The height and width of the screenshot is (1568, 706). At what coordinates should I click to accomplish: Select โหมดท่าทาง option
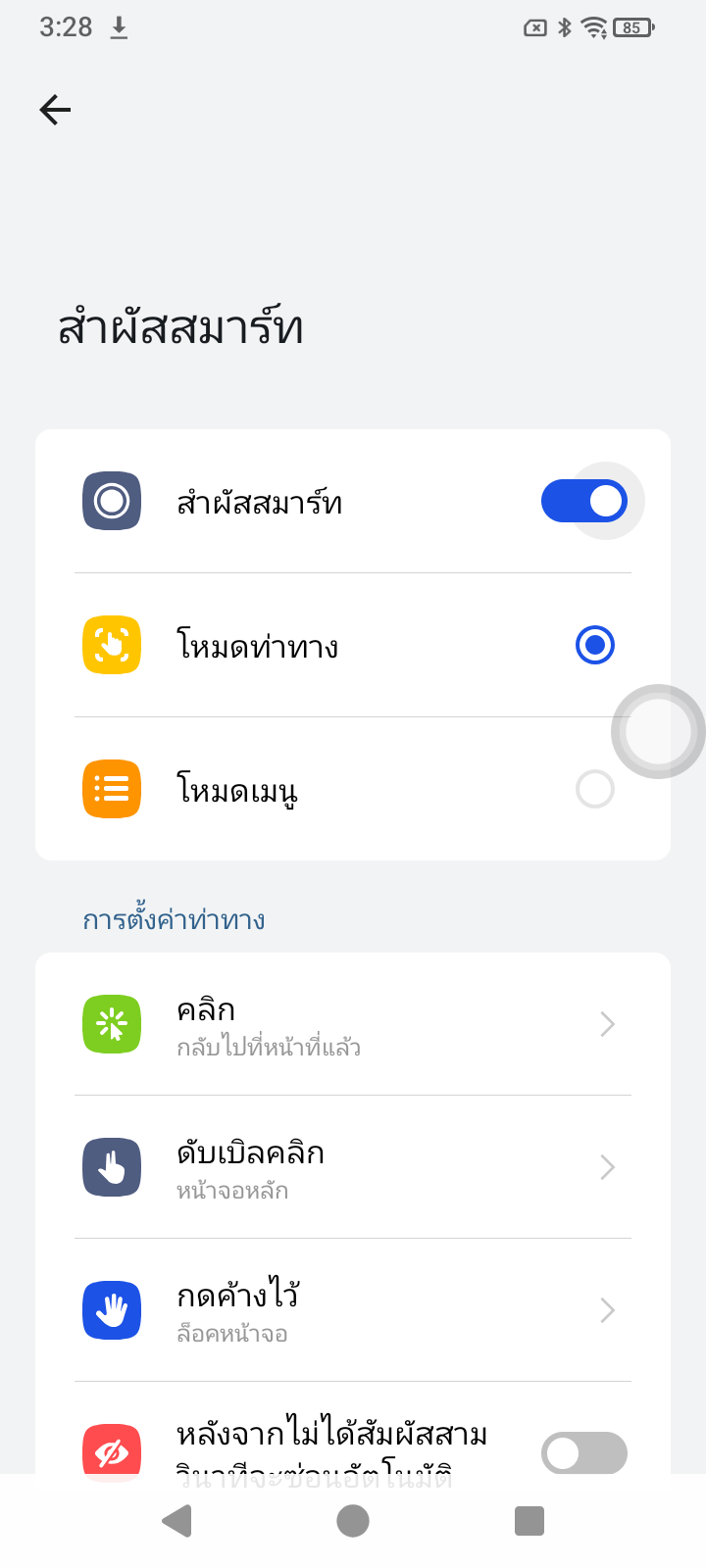pyautogui.click(x=594, y=645)
